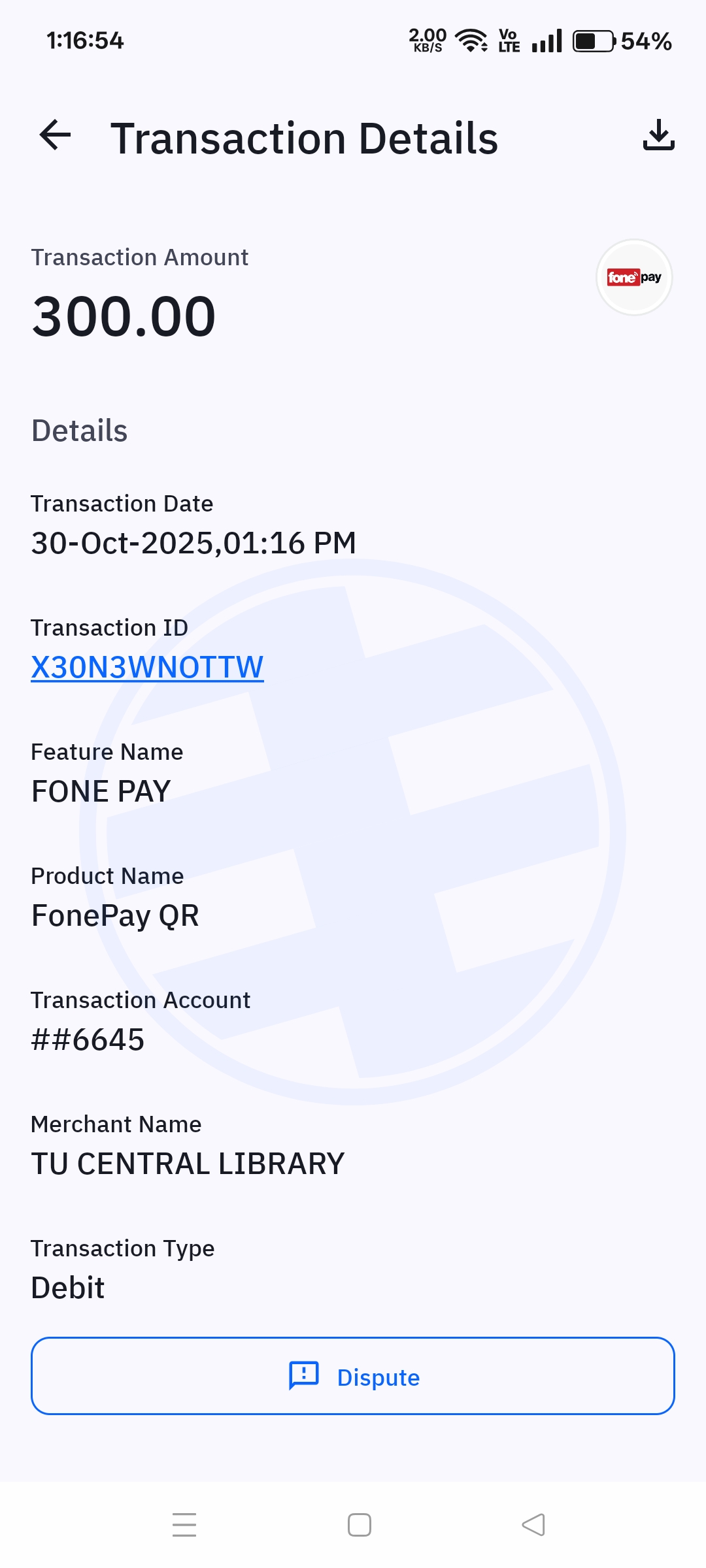Screen dimensions: 706x1568
Task: Open transaction ID X30N3WNOTTW link
Action: click(147, 667)
